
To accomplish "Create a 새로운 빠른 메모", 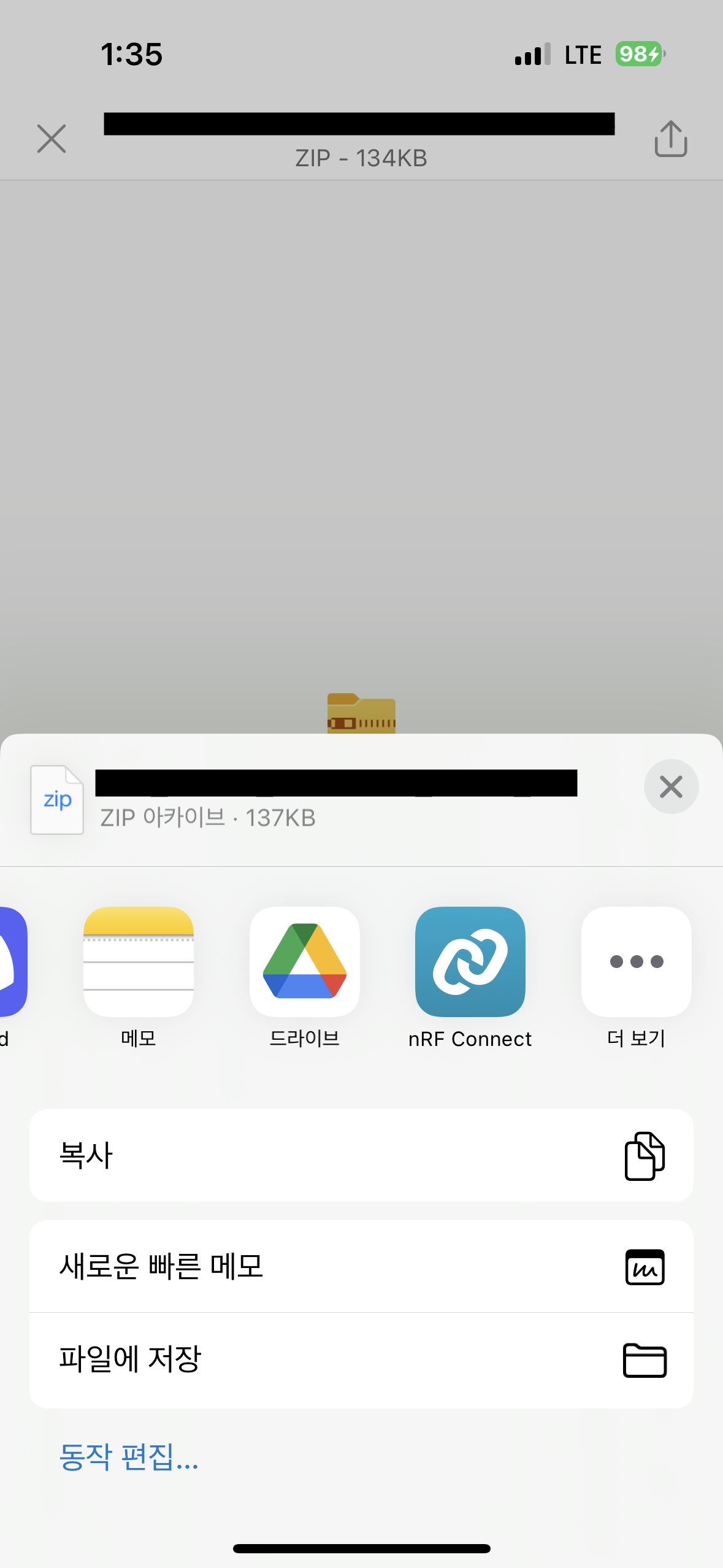I will [361, 1266].
